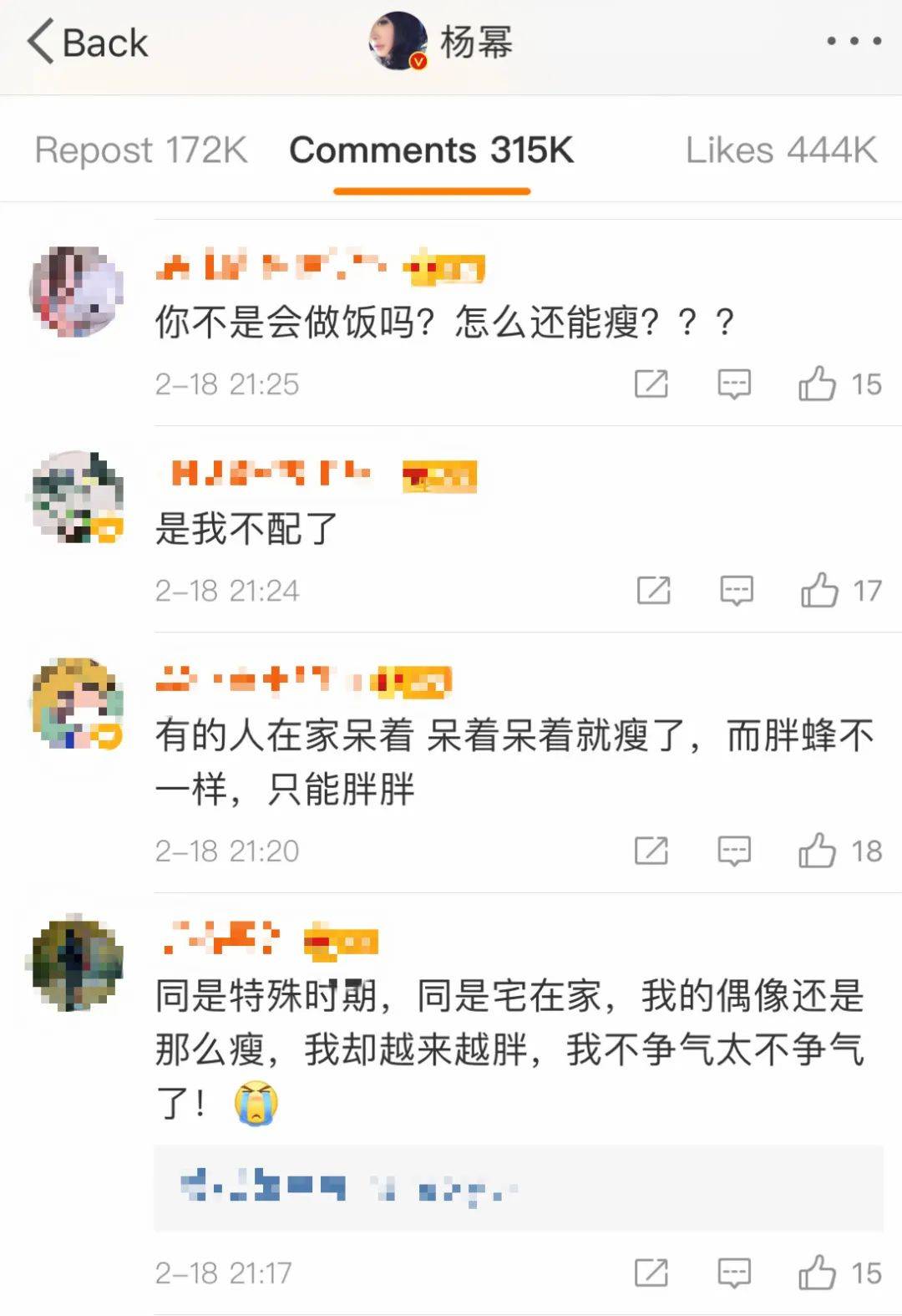Like the comment posted at 2-18 21:17
The height and width of the screenshot is (1316, 902).
pyautogui.click(x=818, y=1273)
